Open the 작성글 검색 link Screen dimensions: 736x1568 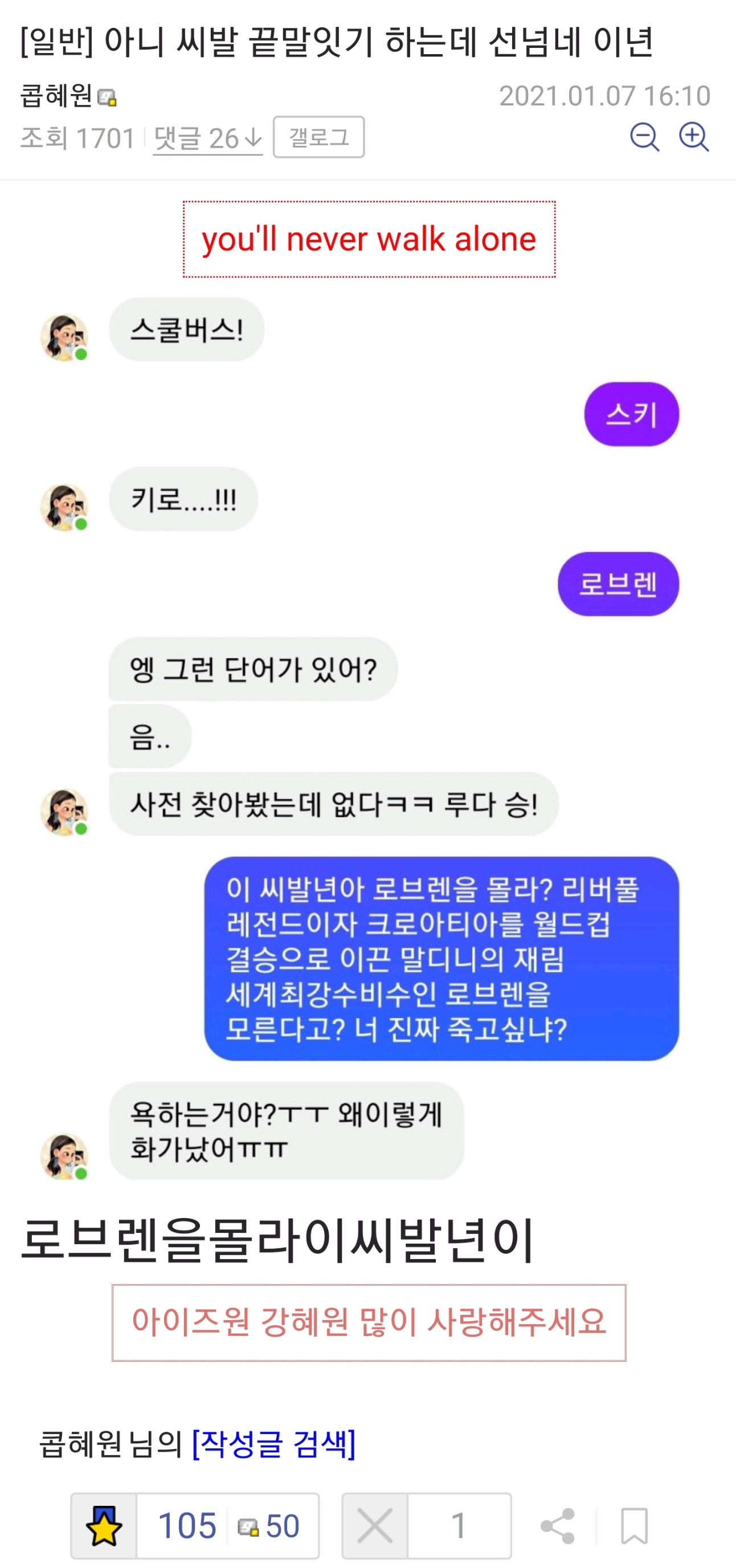[x=273, y=1443]
